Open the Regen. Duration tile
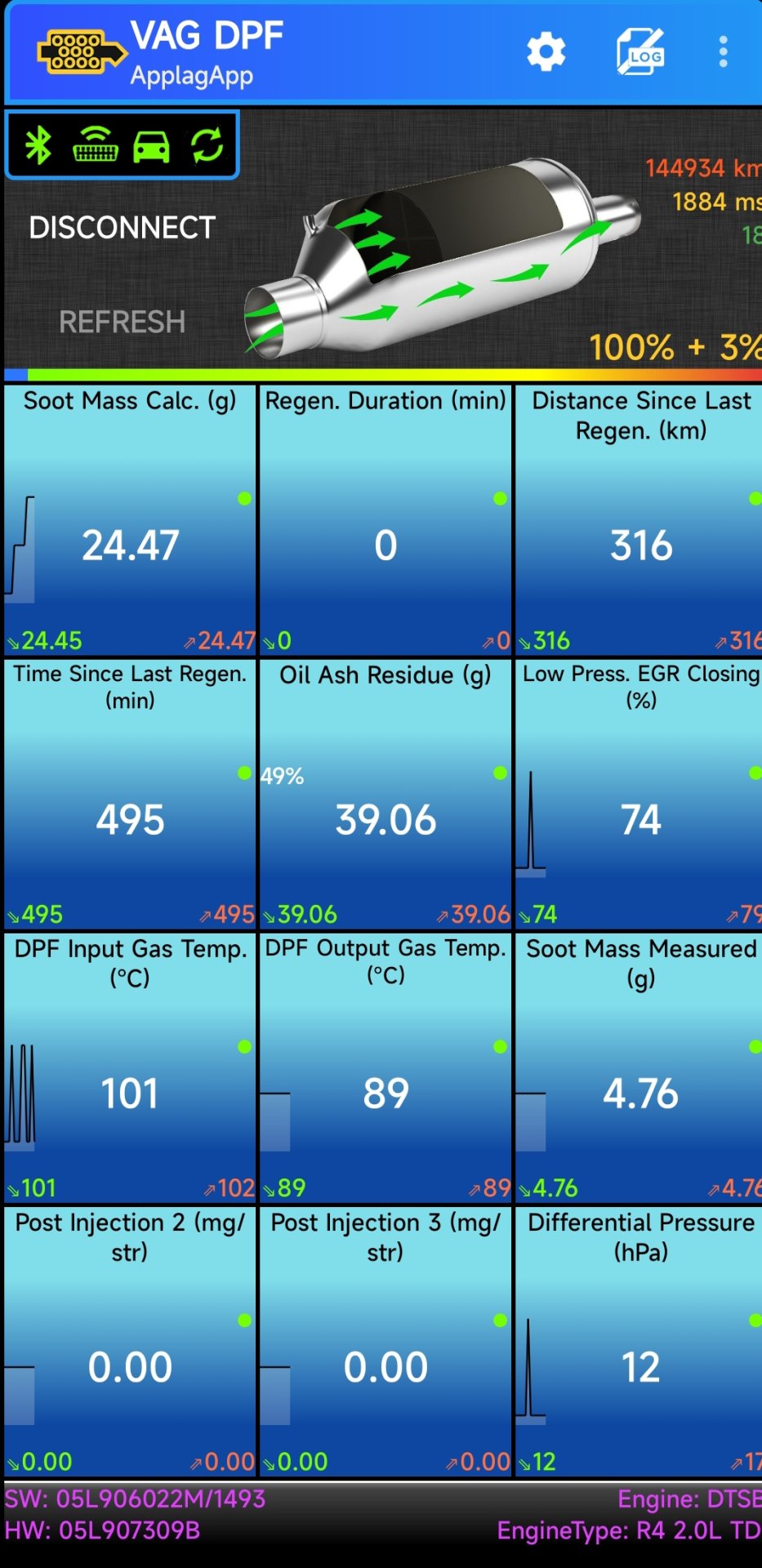762x1568 pixels. coord(385,520)
